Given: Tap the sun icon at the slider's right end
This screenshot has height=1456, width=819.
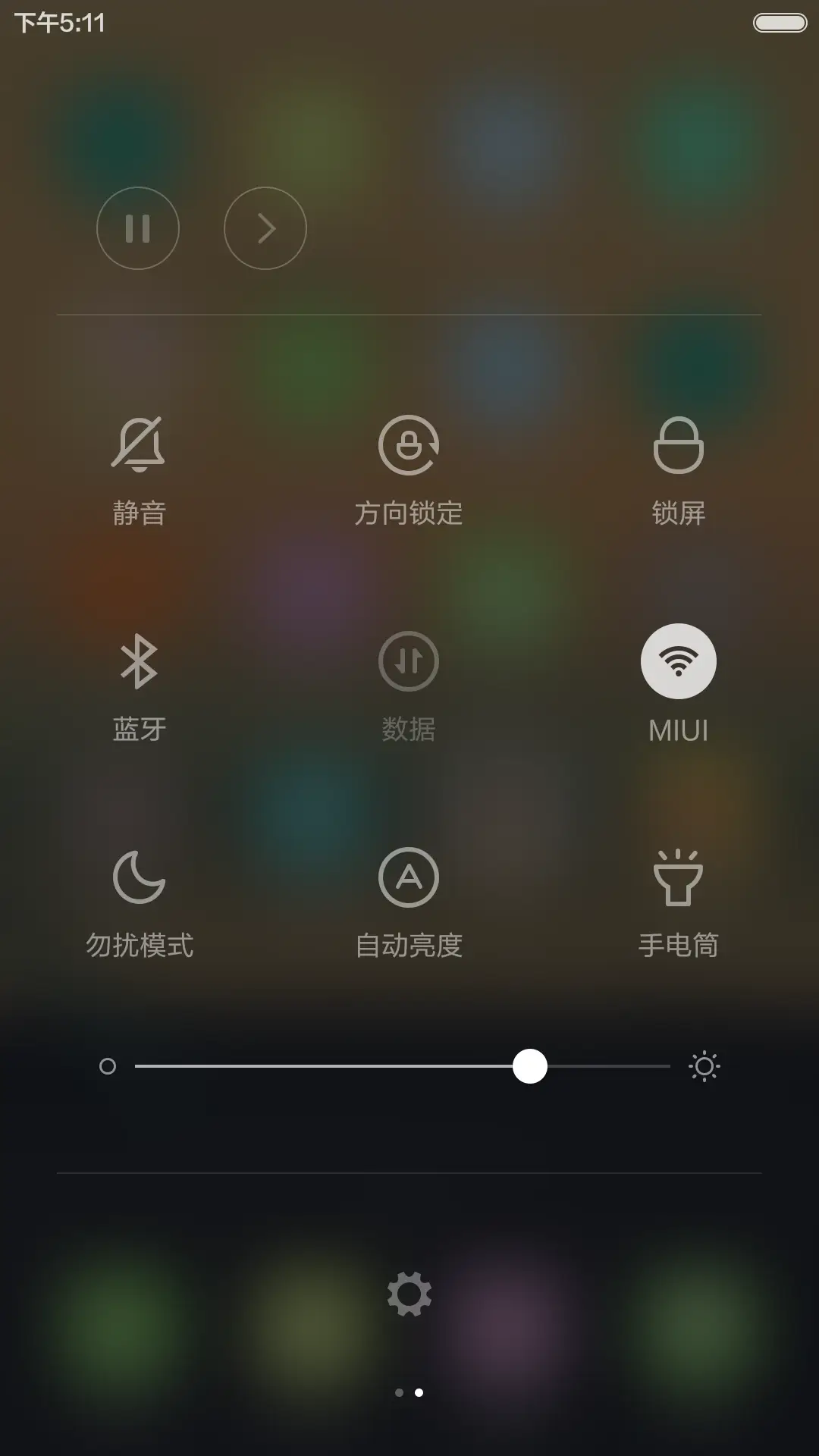Looking at the screenshot, I should [704, 1066].
